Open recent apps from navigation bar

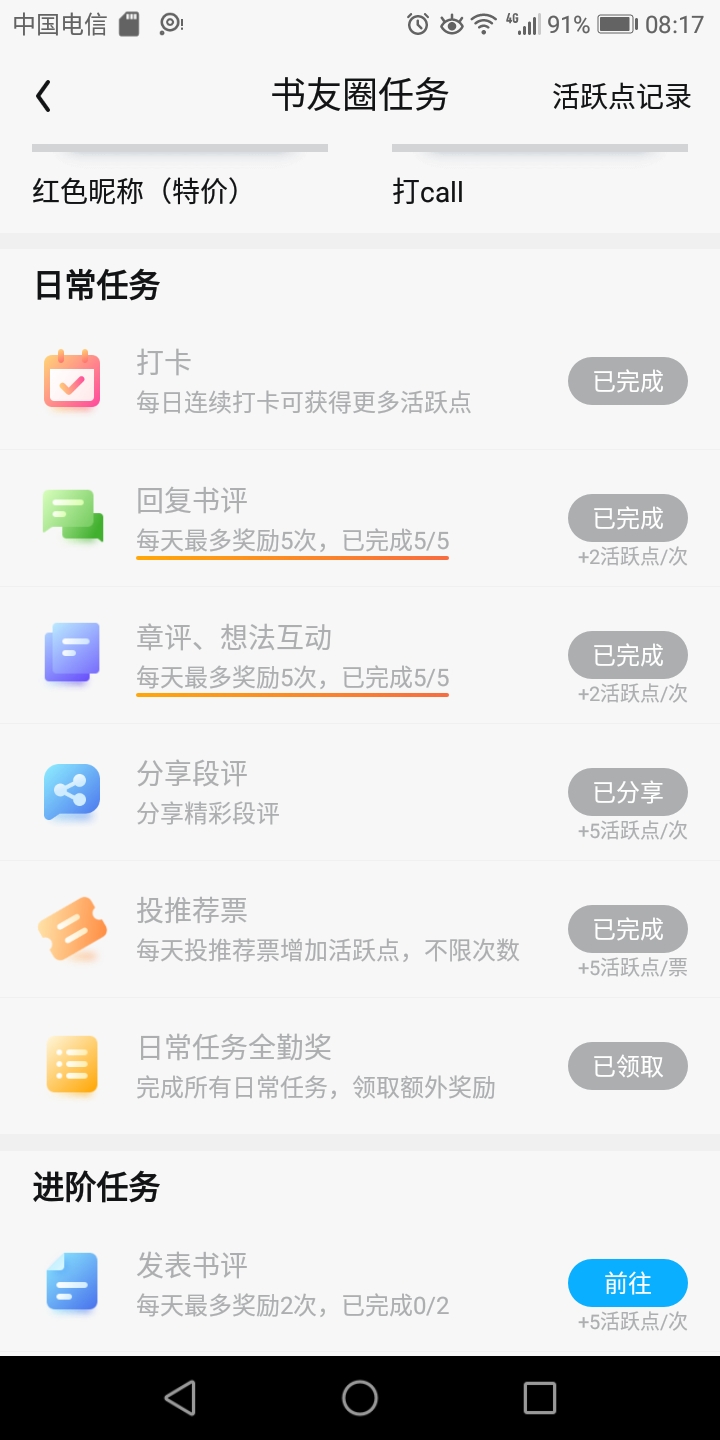[x=540, y=1398]
